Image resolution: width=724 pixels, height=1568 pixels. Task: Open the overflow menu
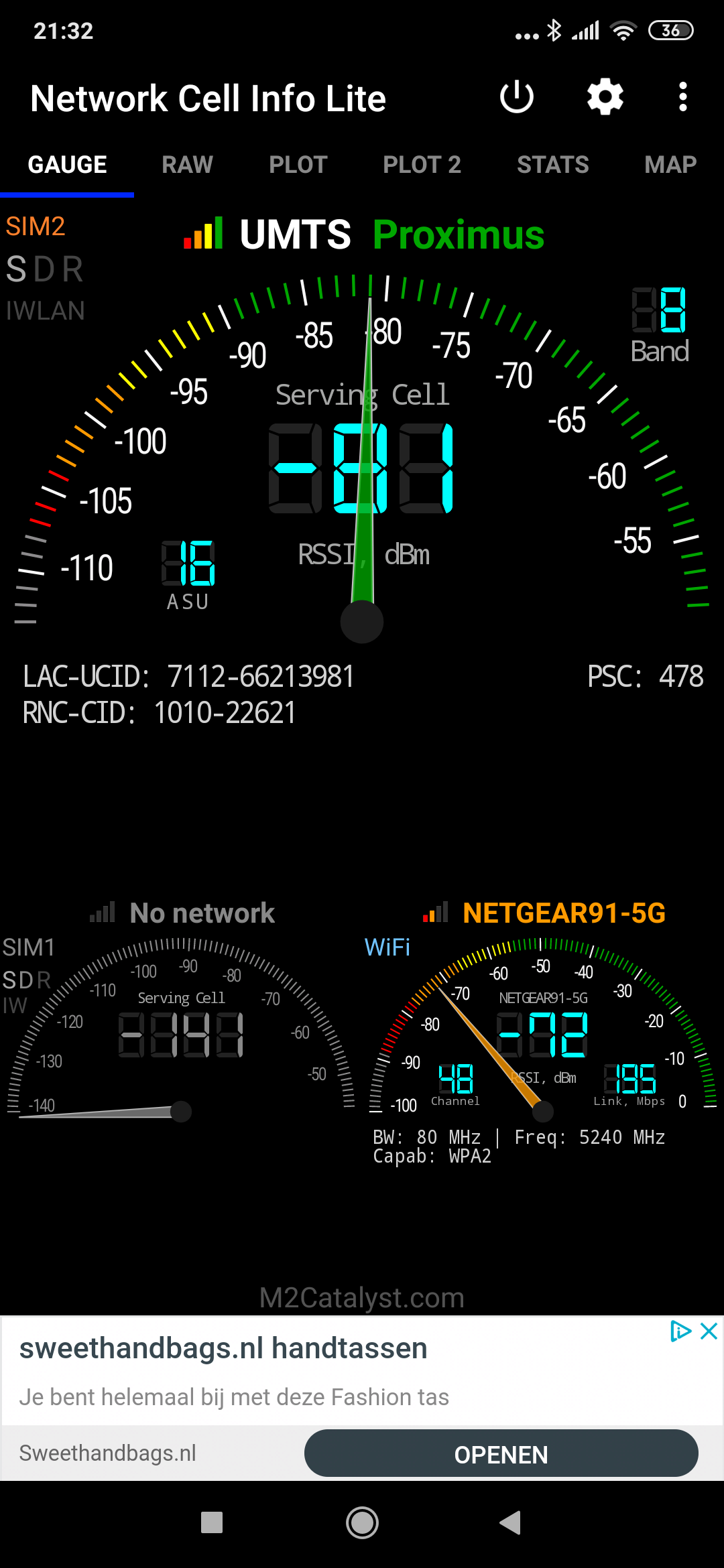pyautogui.click(x=682, y=97)
